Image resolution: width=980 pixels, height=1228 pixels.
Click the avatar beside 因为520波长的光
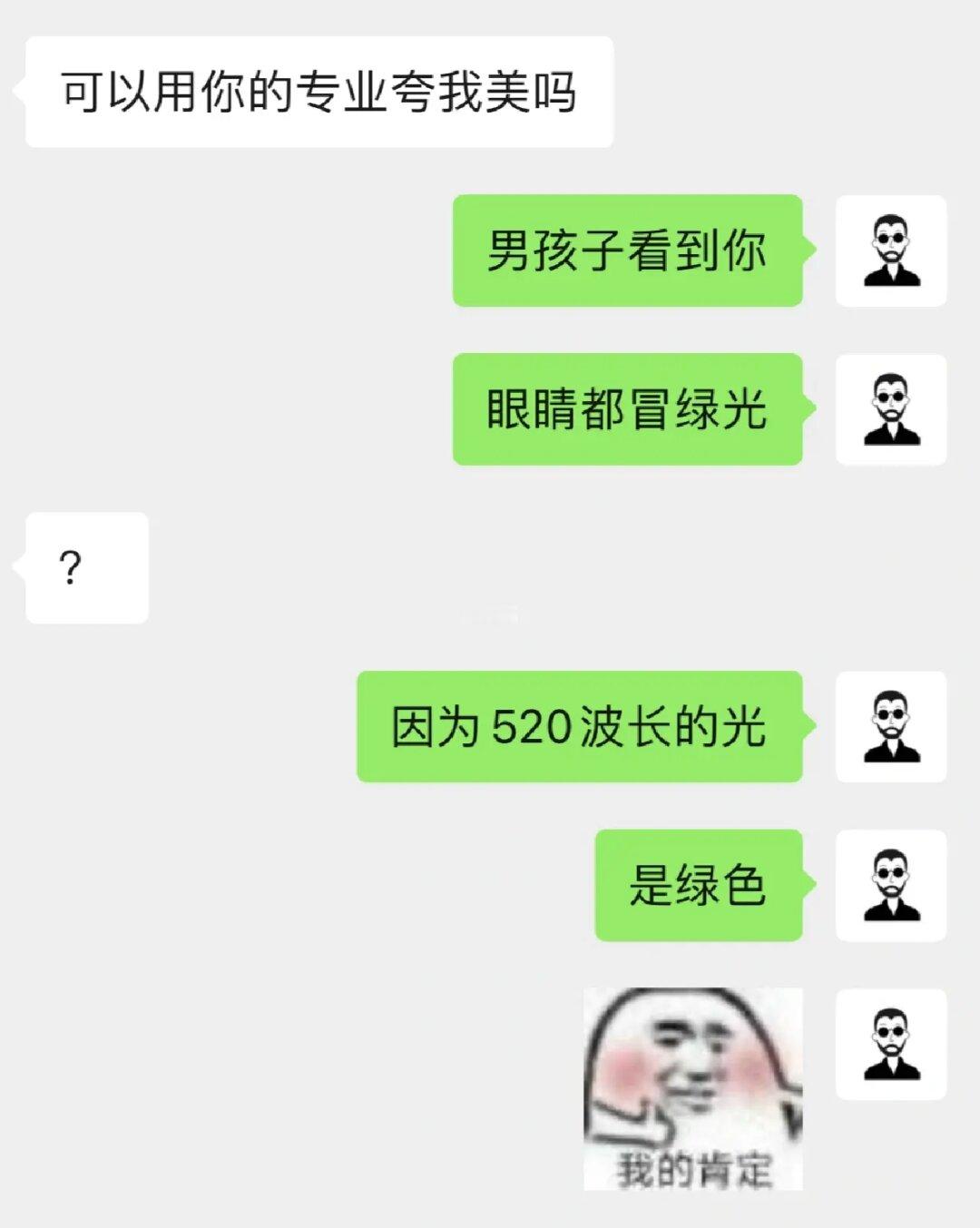[x=893, y=728]
